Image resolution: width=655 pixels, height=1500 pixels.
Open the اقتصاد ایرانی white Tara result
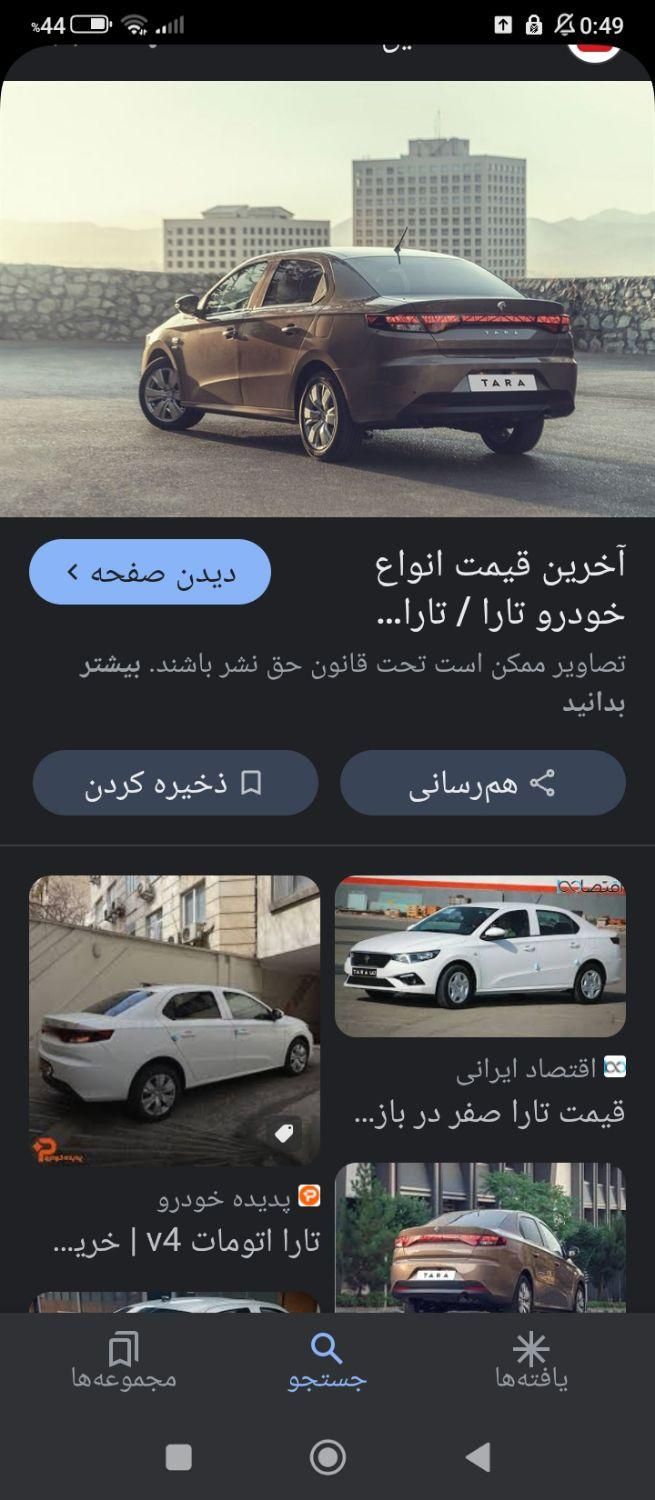coord(480,957)
